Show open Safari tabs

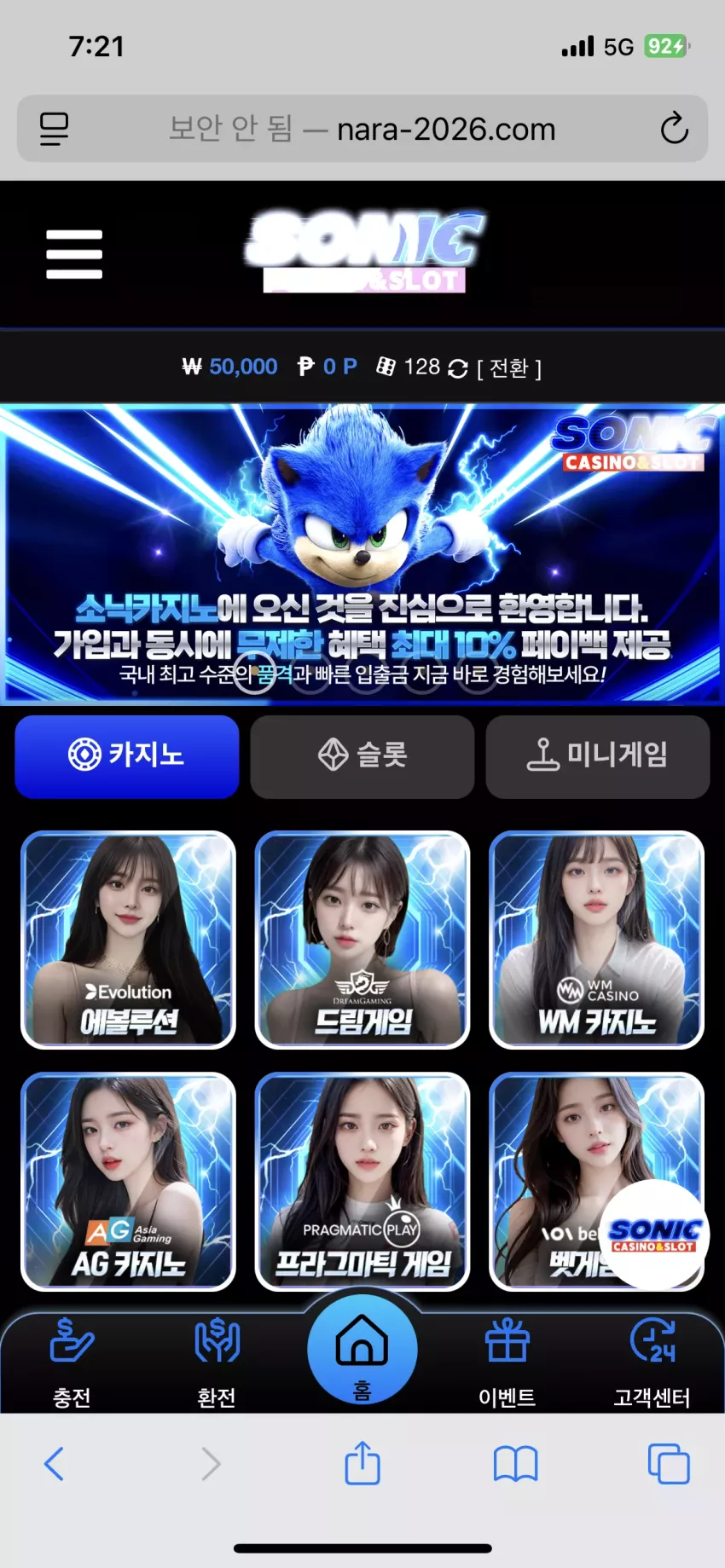pyautogui.click(x=669, y=1464)
